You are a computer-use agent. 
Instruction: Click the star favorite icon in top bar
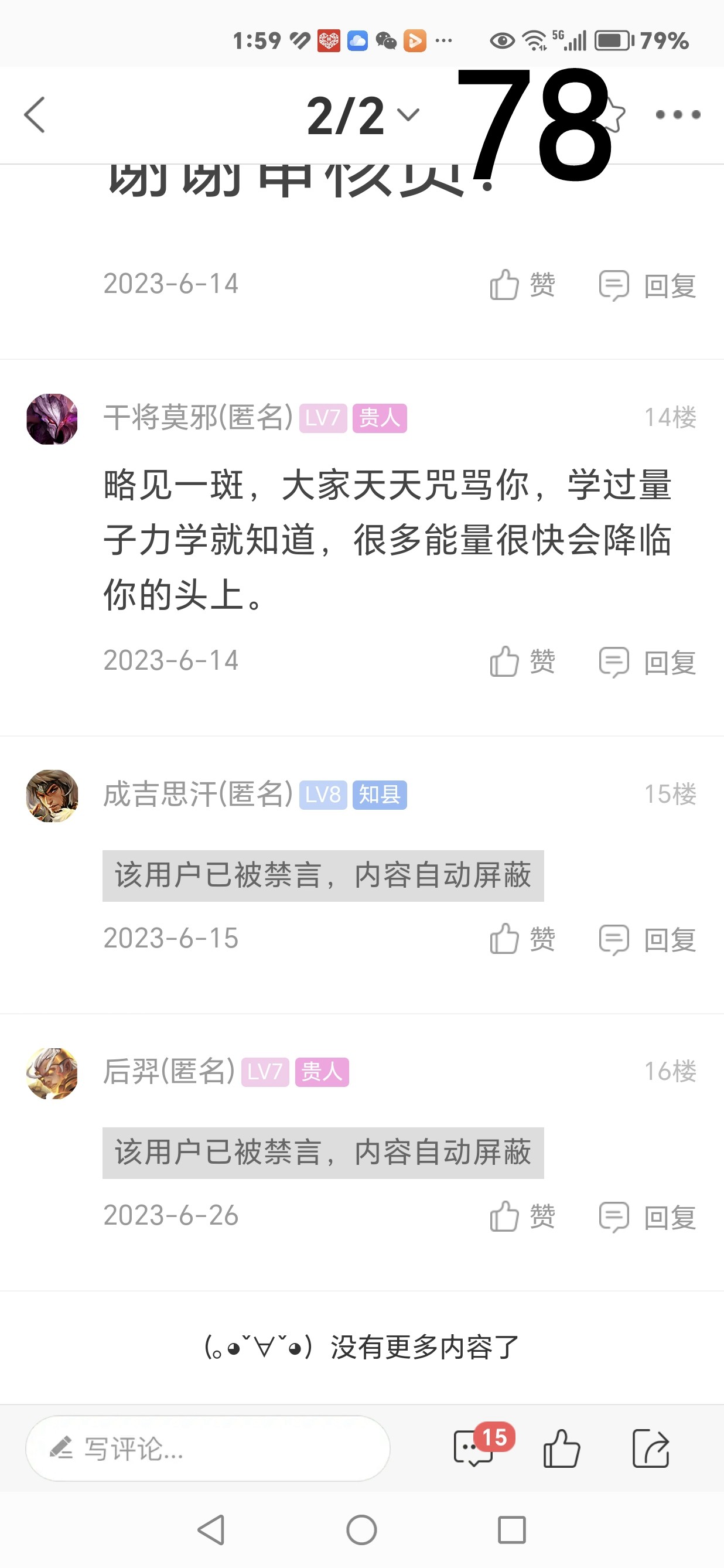pos(612,114)
